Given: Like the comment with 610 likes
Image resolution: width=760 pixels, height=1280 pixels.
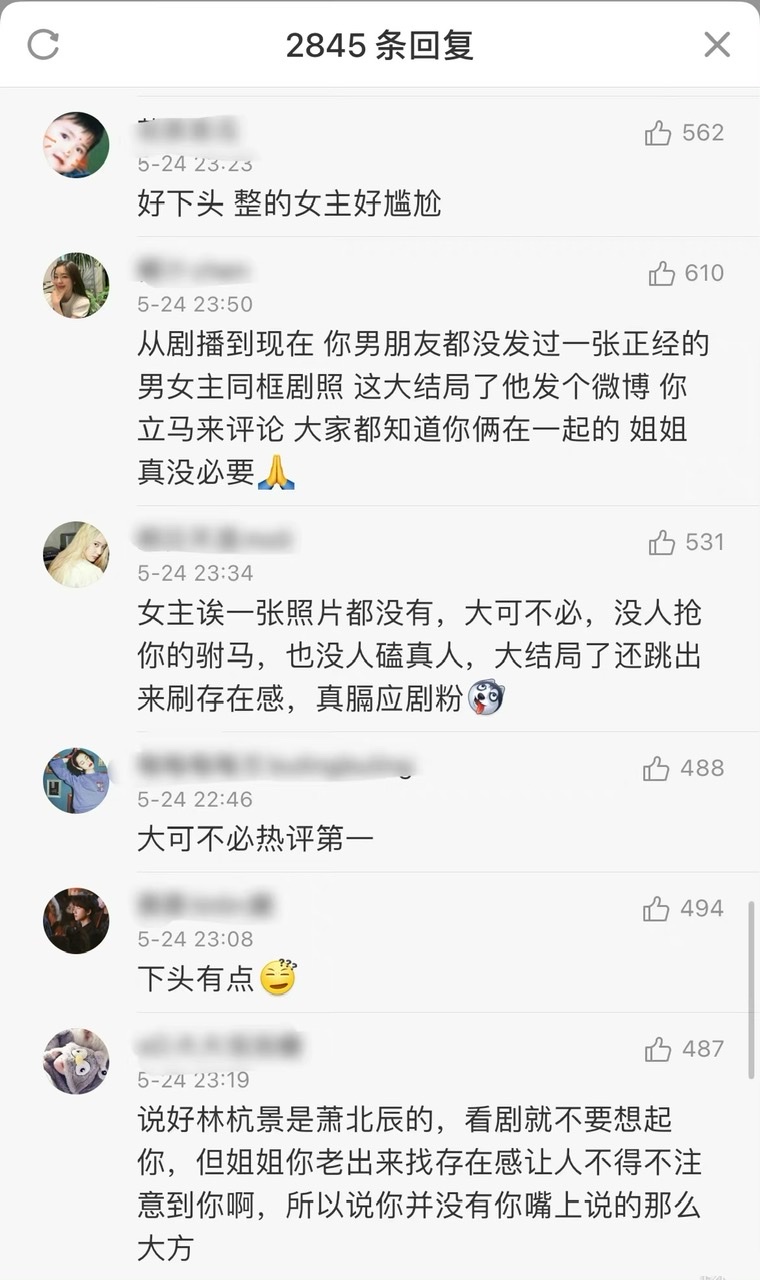Looking at the screenshot, I should [661, 273].
